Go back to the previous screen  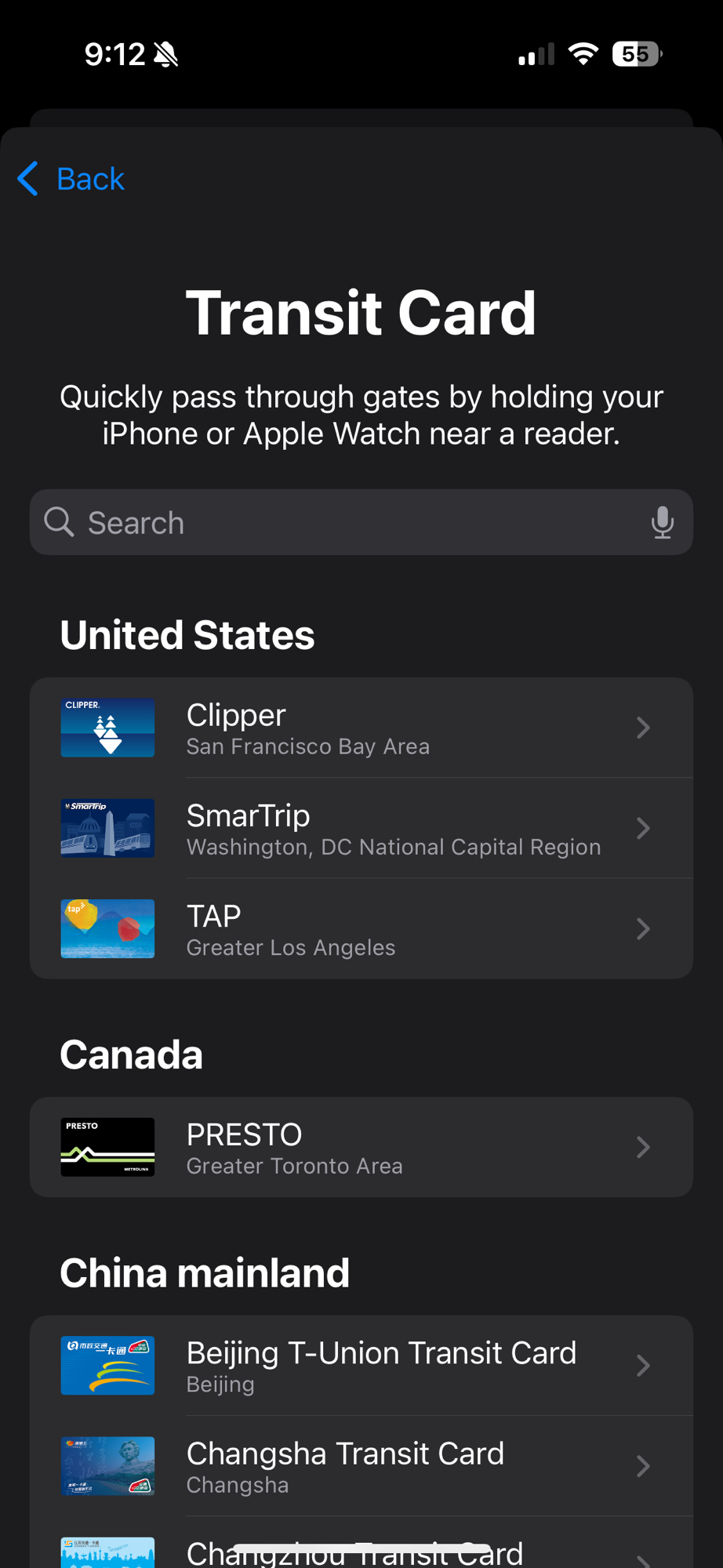tap(71, 180)
